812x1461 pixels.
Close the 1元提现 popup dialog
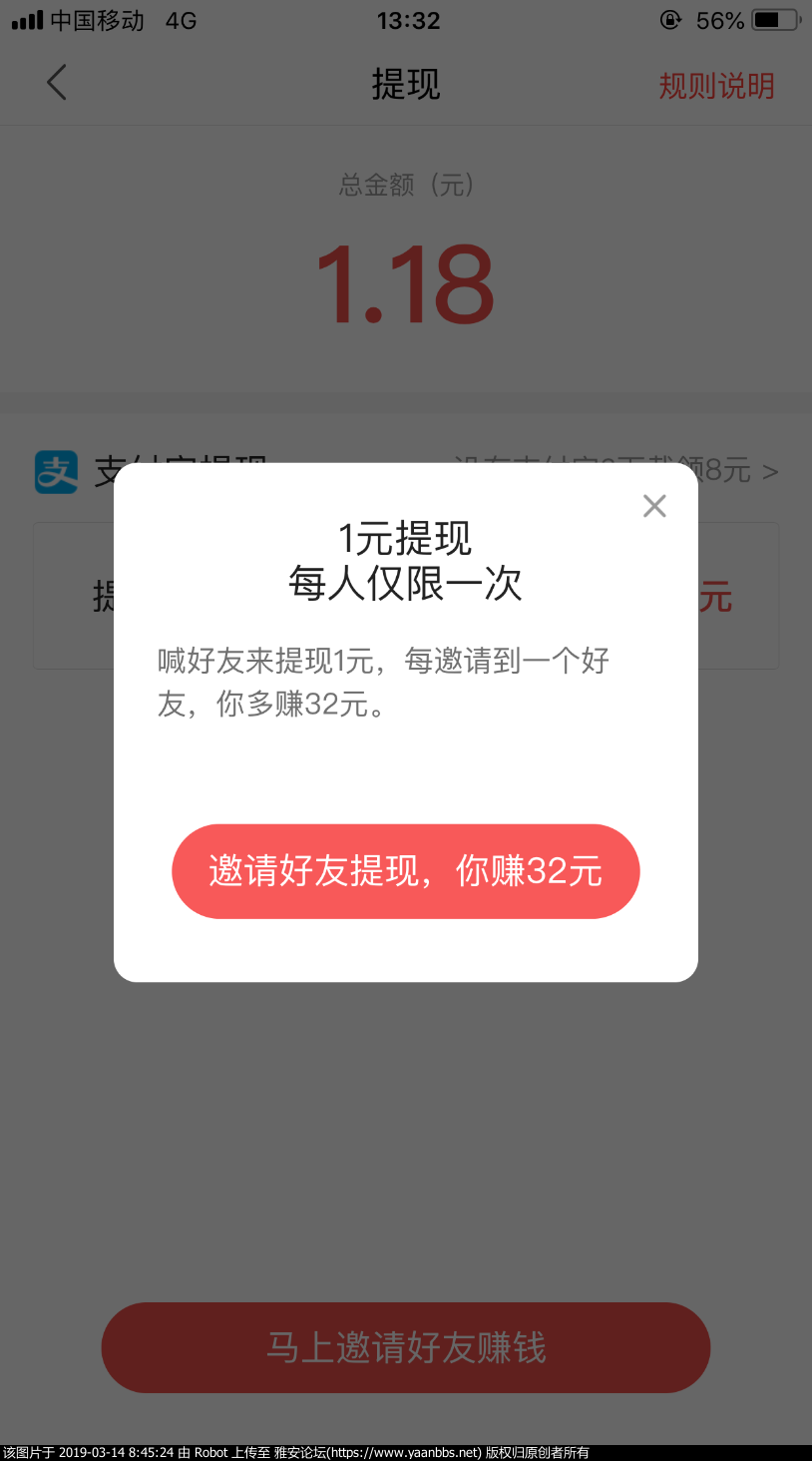654,506
